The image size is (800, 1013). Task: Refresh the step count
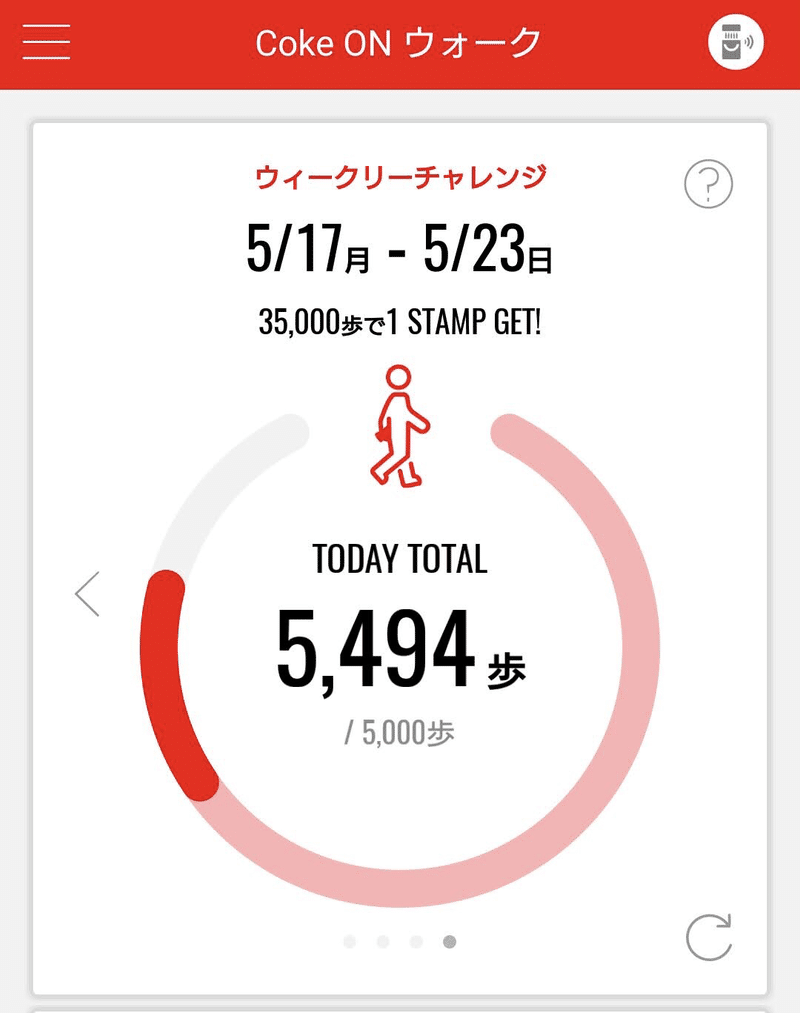(x=709, y=937)
